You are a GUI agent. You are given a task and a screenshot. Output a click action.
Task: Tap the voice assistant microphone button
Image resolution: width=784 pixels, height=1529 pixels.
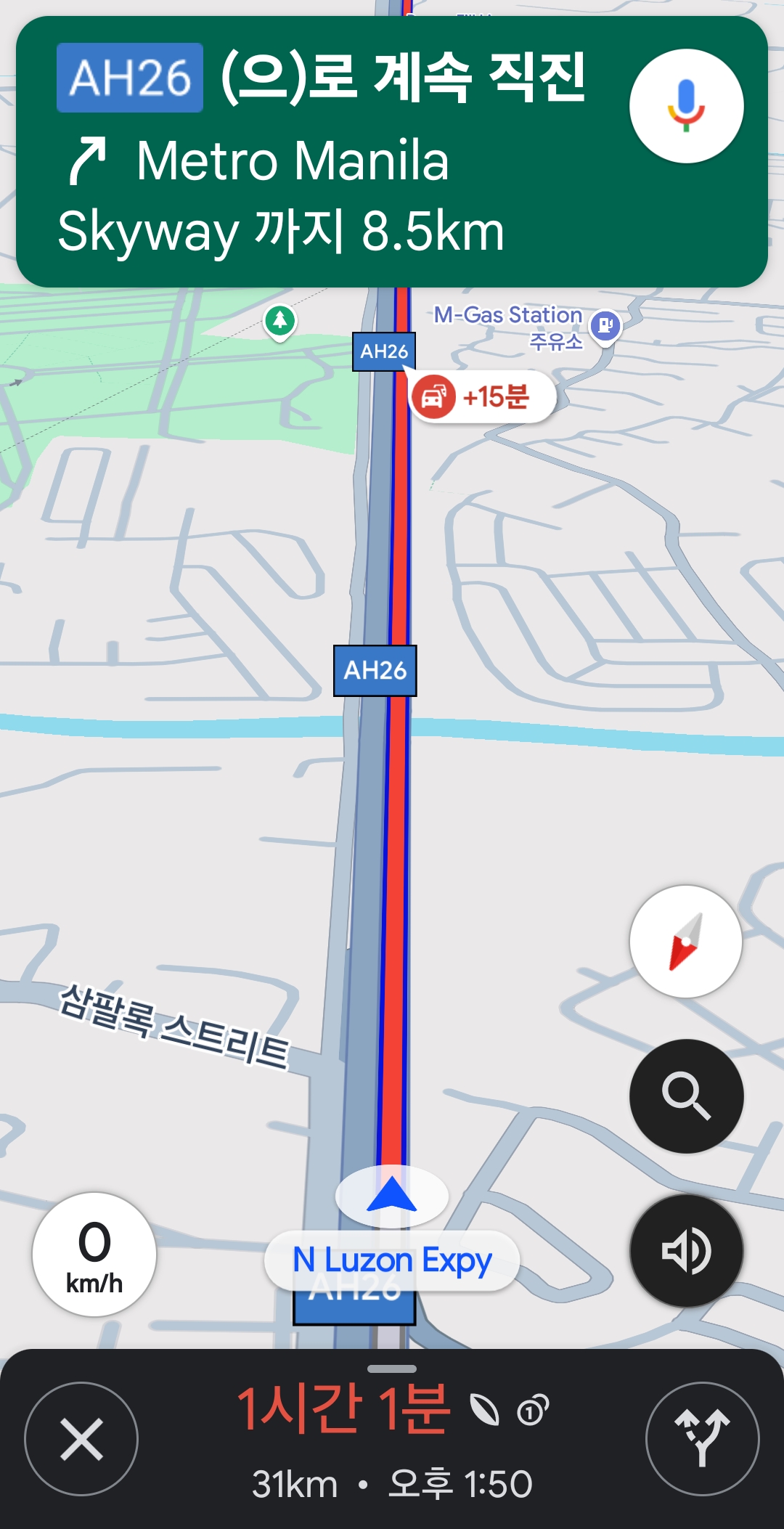686,106
